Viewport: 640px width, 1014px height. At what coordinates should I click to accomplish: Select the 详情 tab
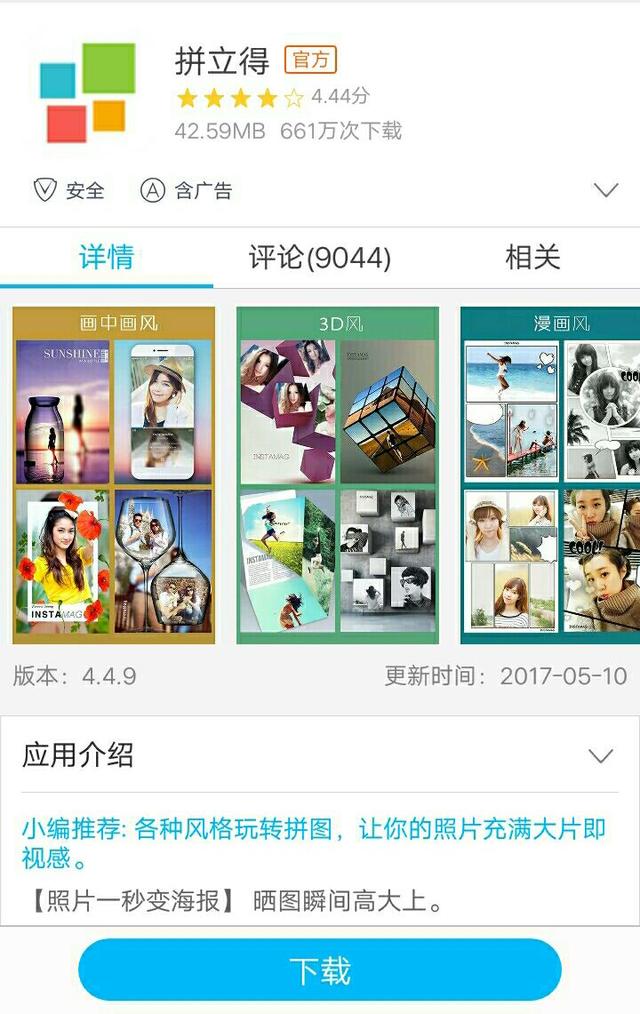click(x=106, y=258)
